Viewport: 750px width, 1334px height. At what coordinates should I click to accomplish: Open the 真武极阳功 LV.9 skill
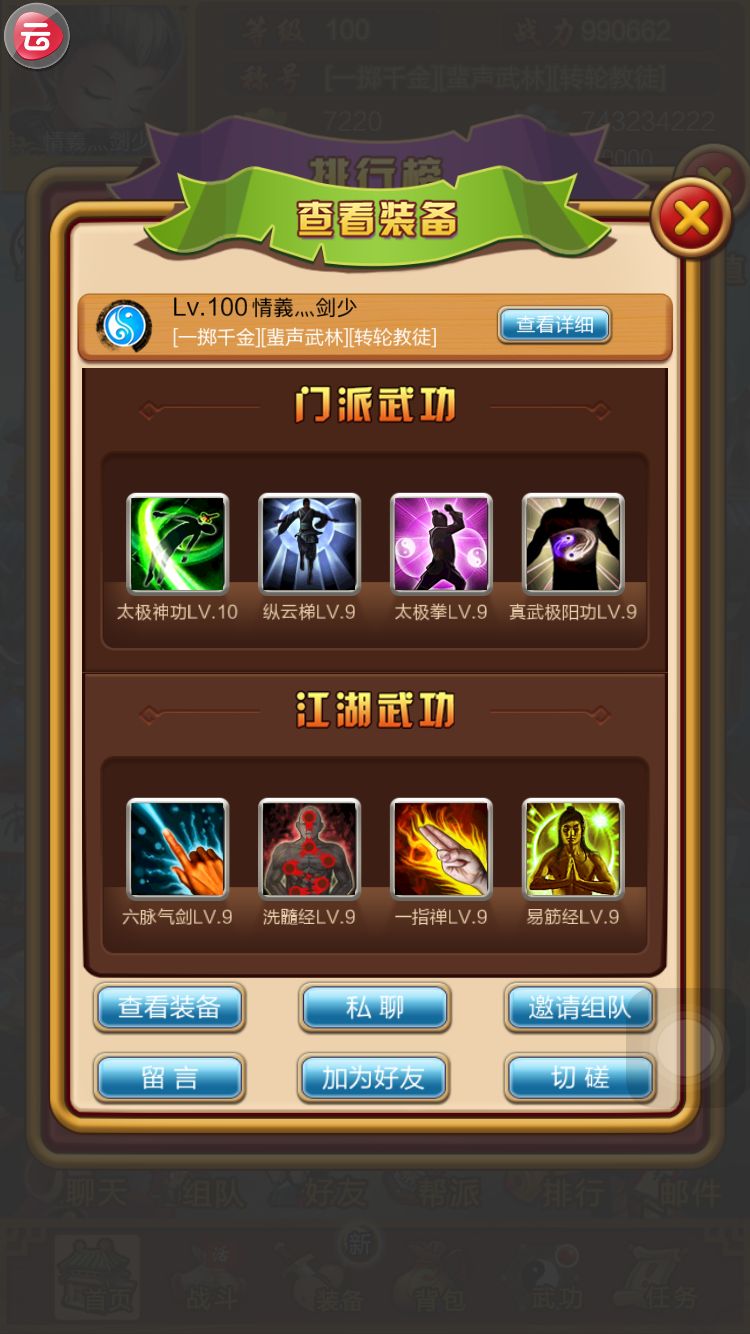pos(573,545)
